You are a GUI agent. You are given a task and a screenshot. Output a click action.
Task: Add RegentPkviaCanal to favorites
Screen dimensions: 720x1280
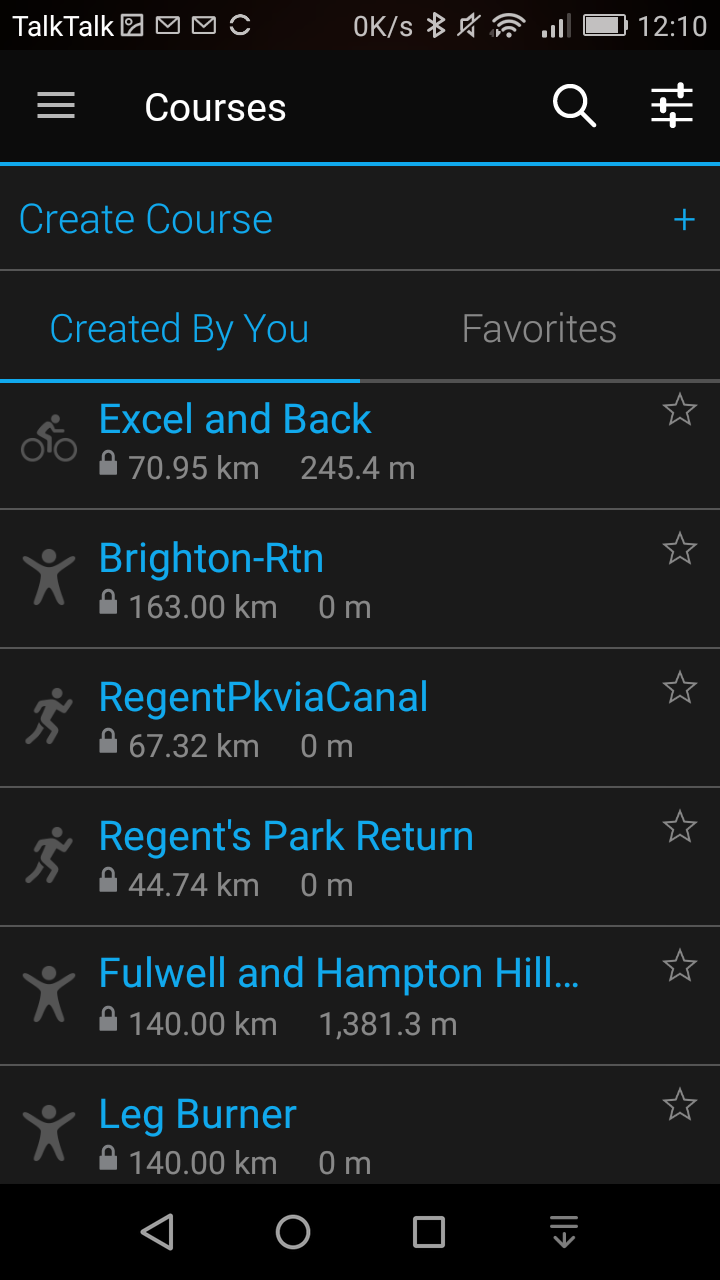pos(680,687)
